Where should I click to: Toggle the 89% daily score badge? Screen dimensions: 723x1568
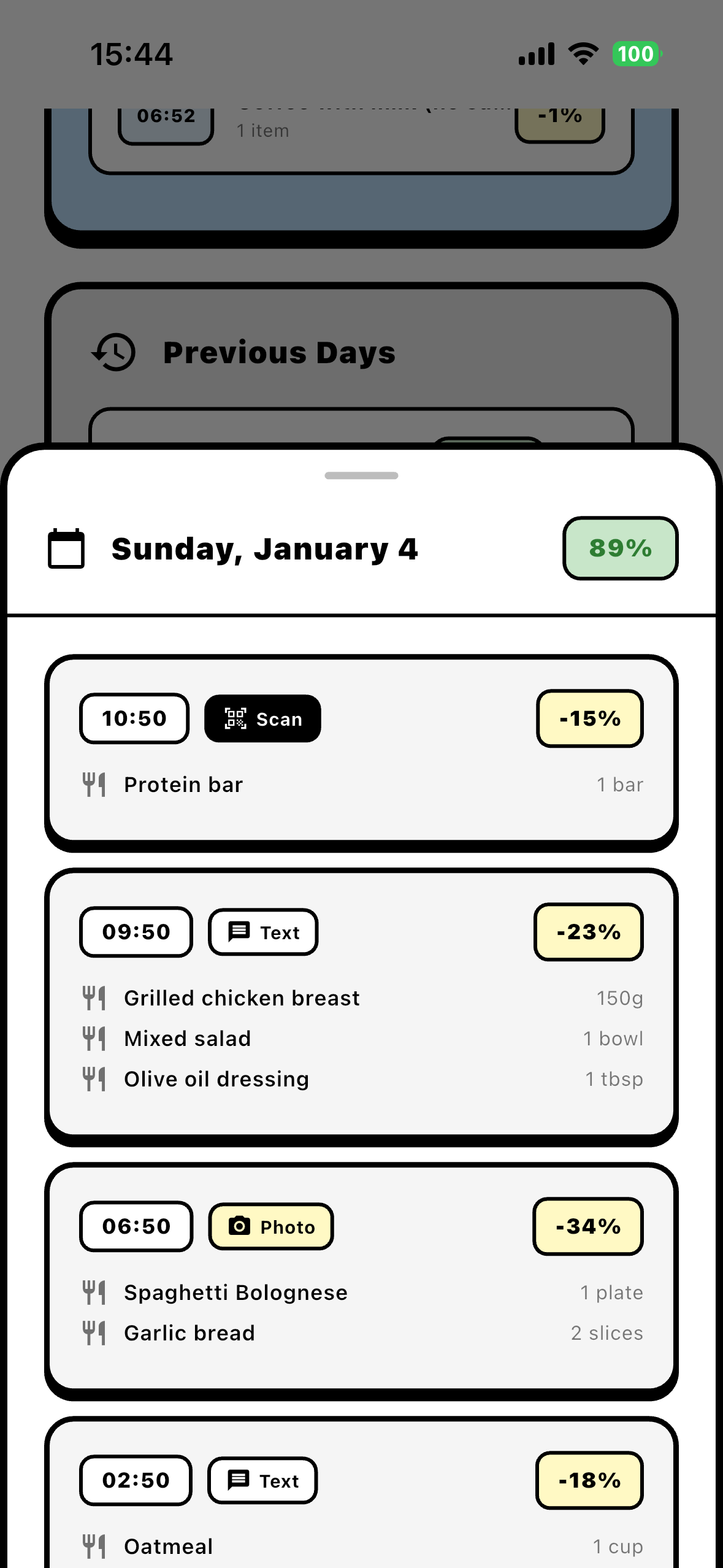[x=619, y=548]
